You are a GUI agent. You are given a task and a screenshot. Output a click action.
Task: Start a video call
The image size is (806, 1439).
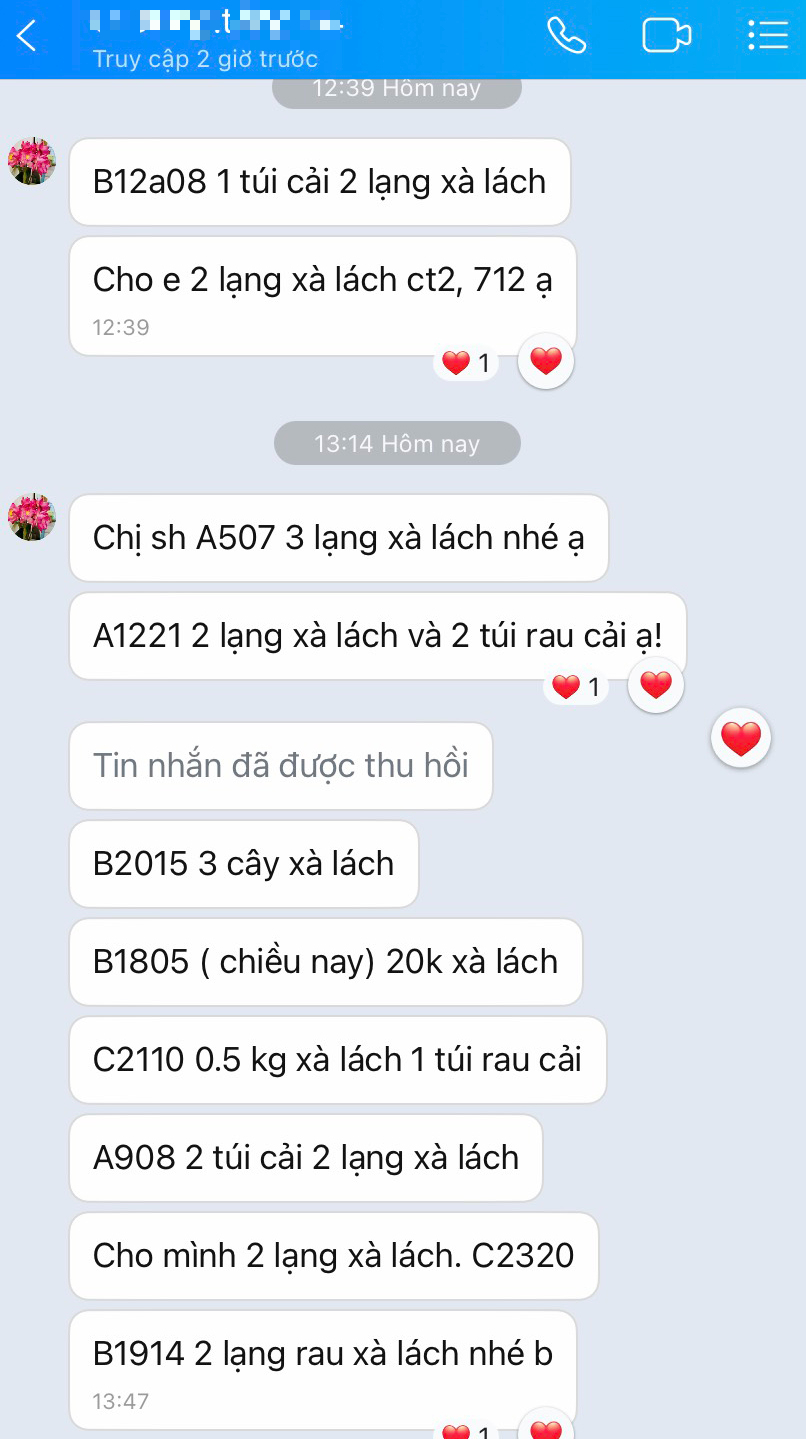click(x=666, y=36)
